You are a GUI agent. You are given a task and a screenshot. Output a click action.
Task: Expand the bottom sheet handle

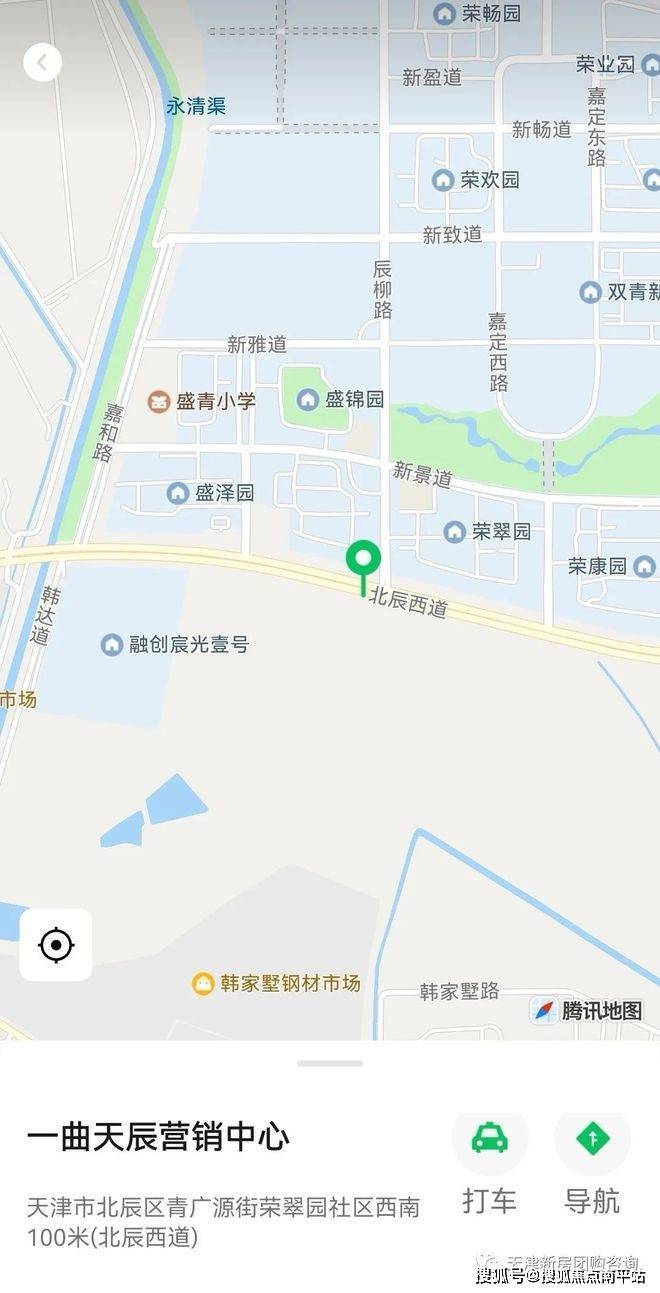[x=330, y=1063]
